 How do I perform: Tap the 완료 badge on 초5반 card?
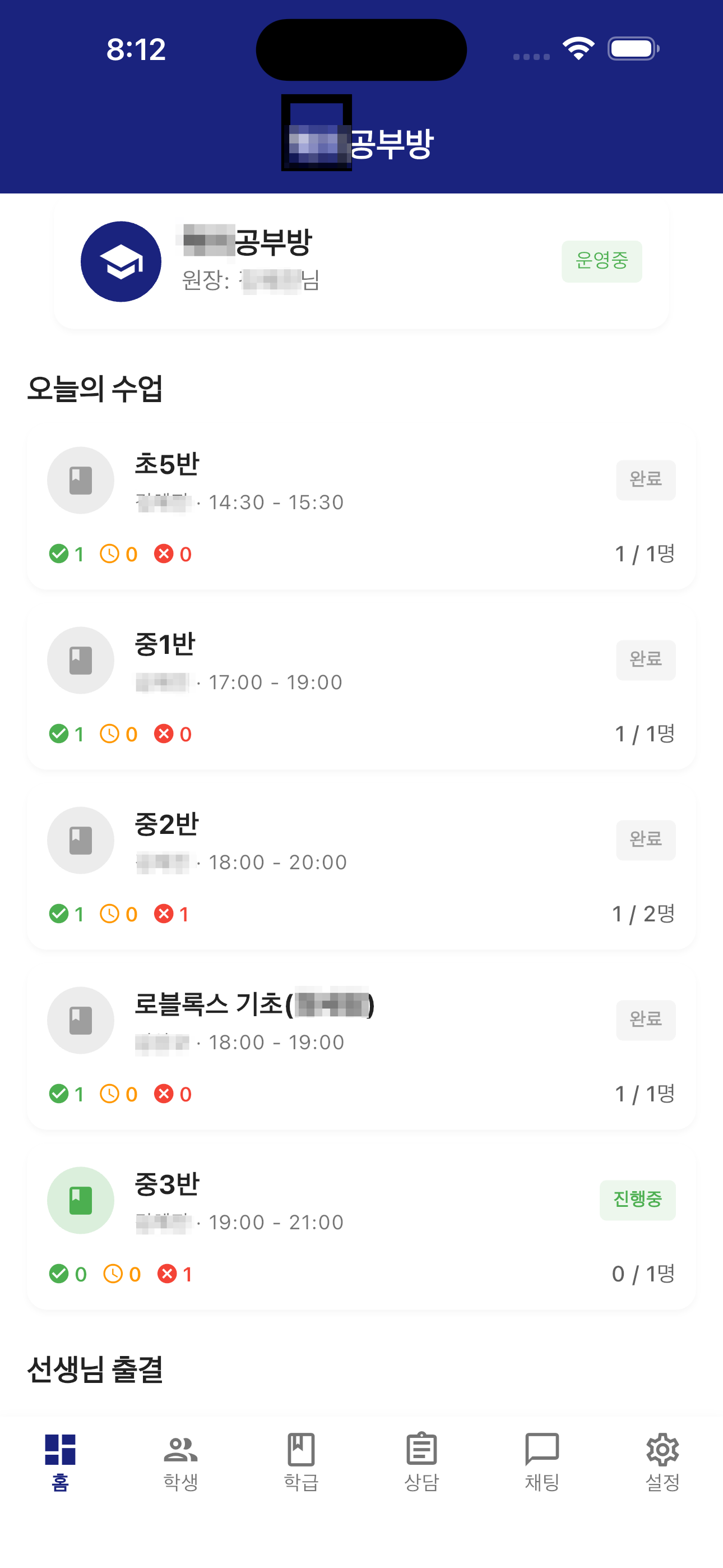click(646, 480)
